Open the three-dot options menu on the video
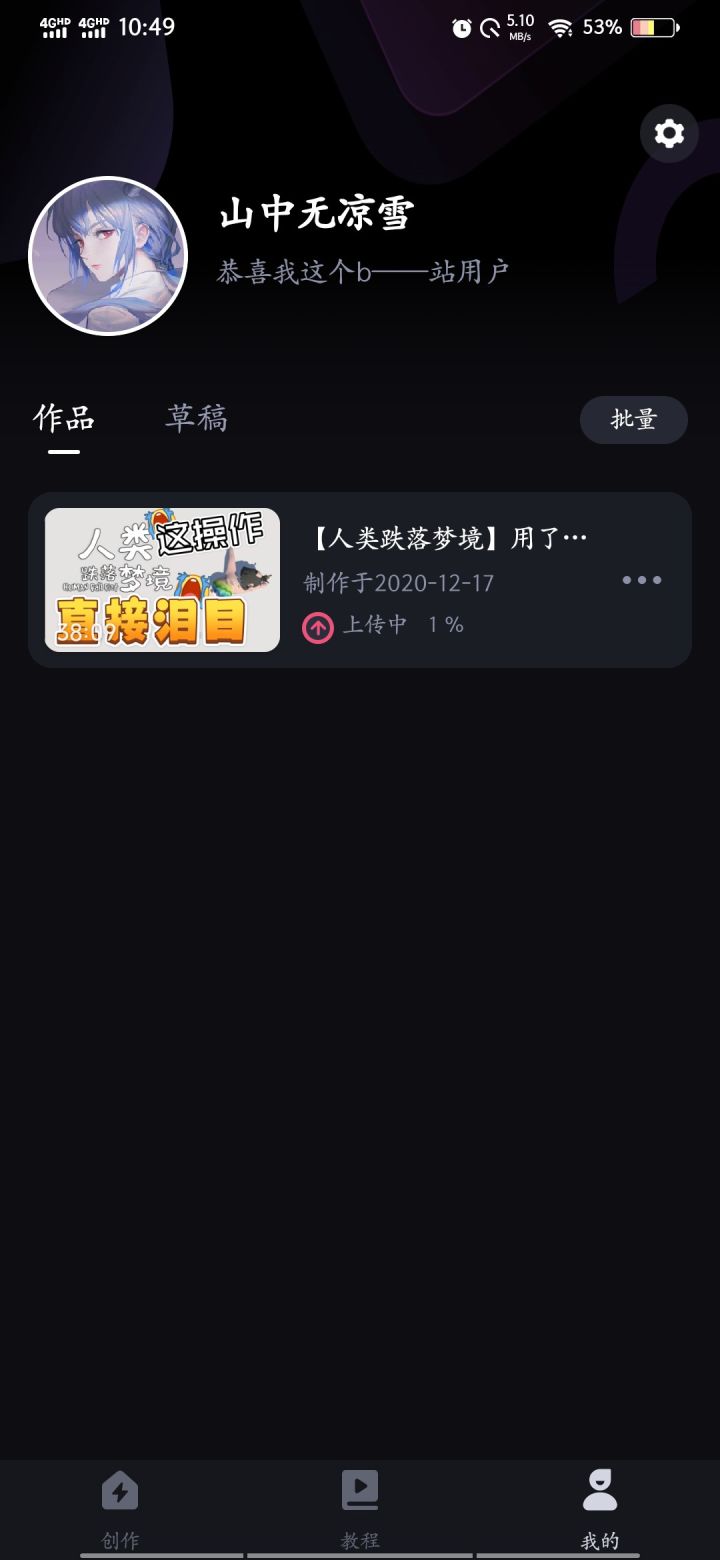The width and height of the screenshot is (720, 1560). 641,580
